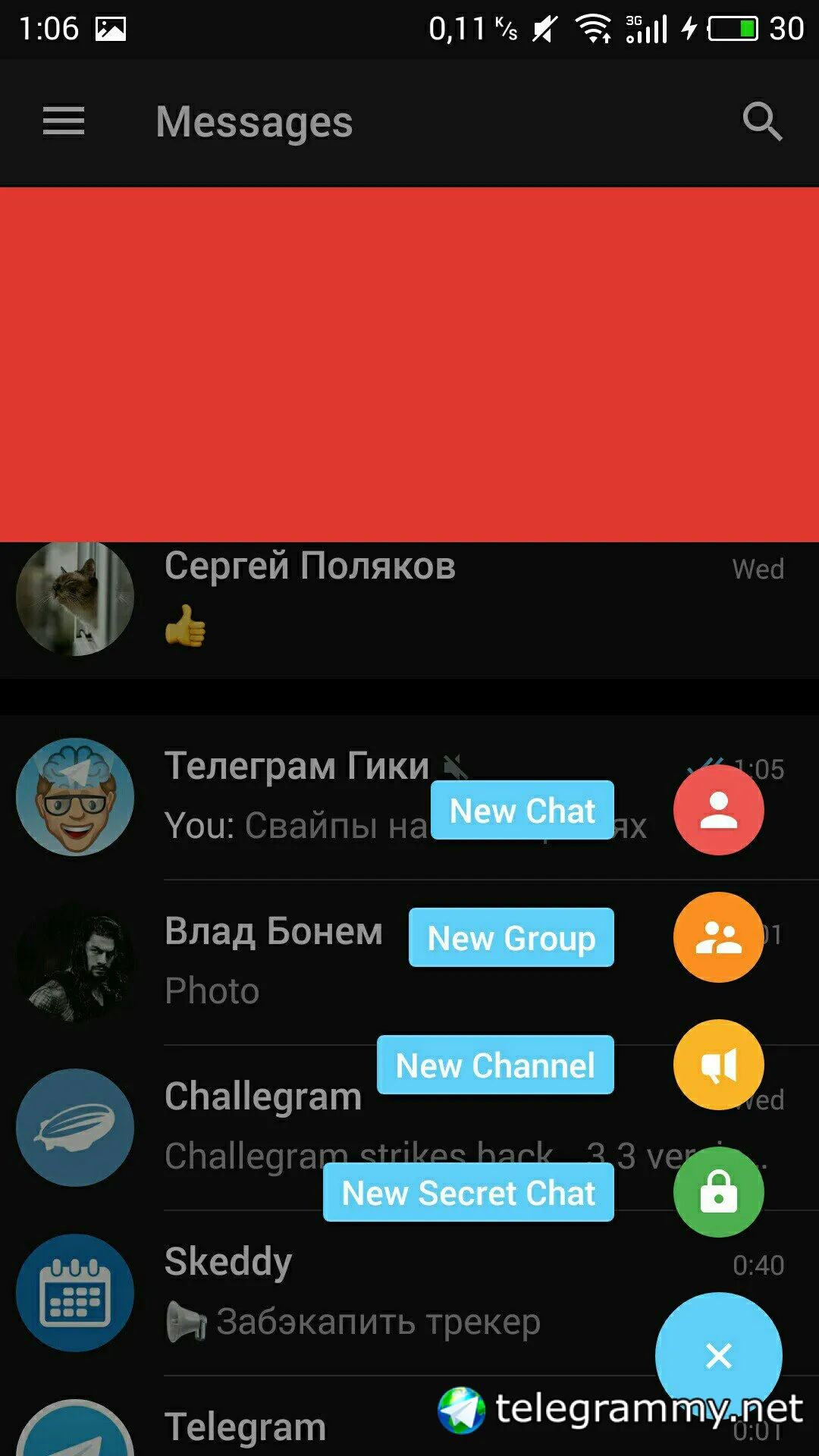Viewport: 819px width, 1456px height.
Task: Close the floating action menu
Action: point(718,1355)
